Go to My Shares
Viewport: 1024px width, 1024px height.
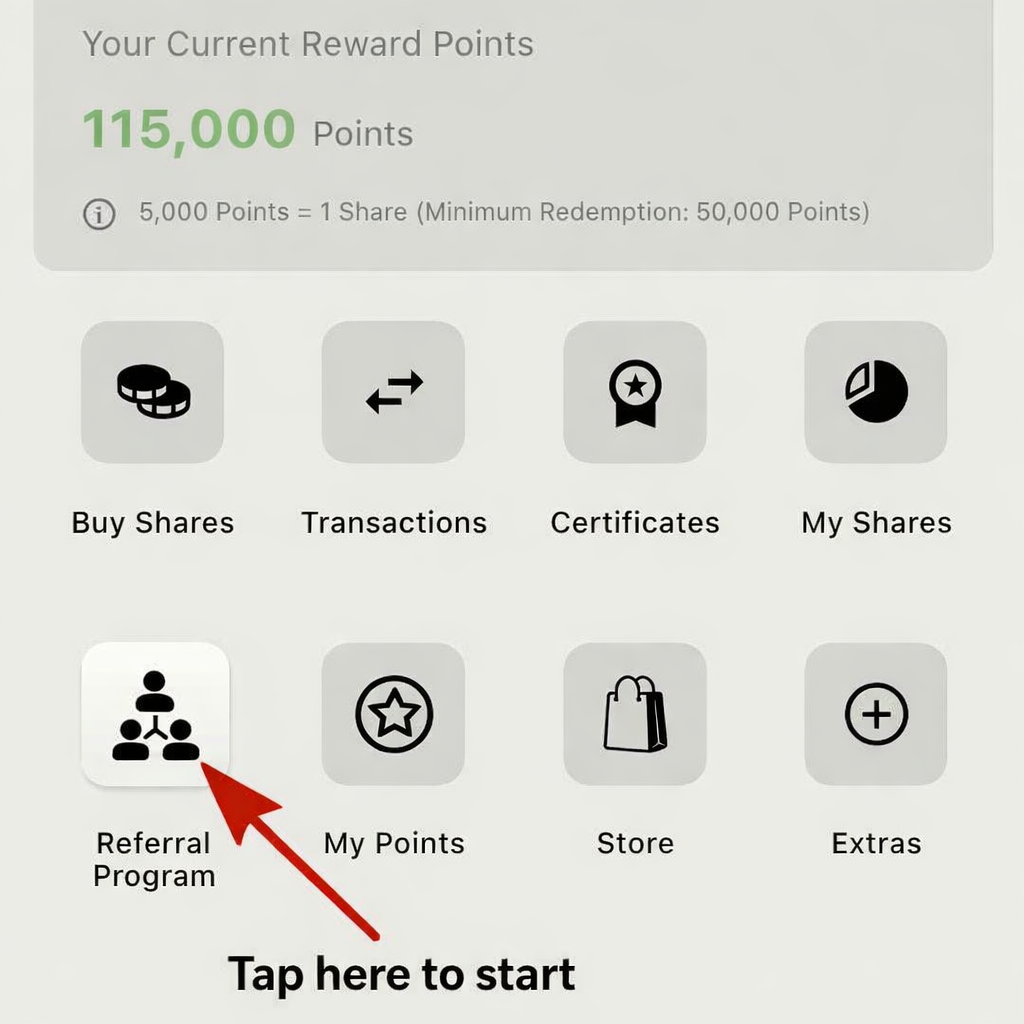876,392
